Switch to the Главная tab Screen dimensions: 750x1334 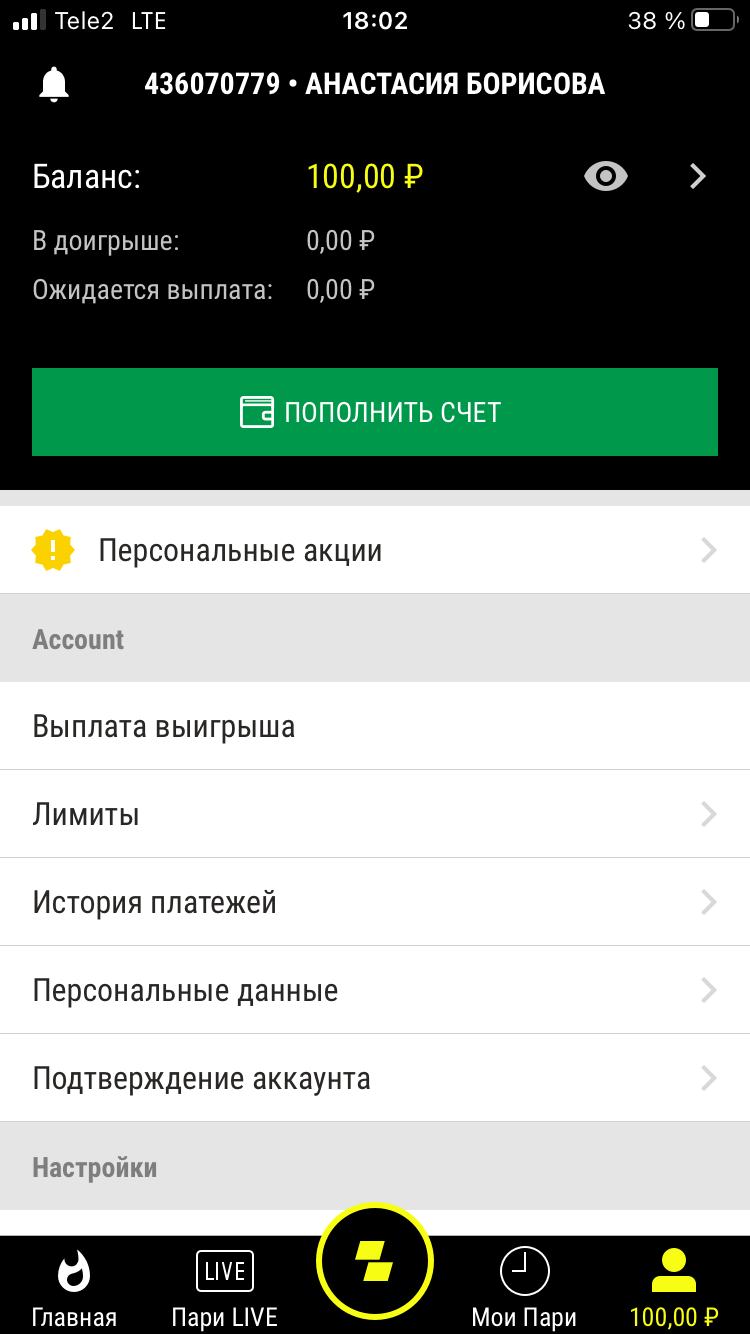tap(74, 1288)
